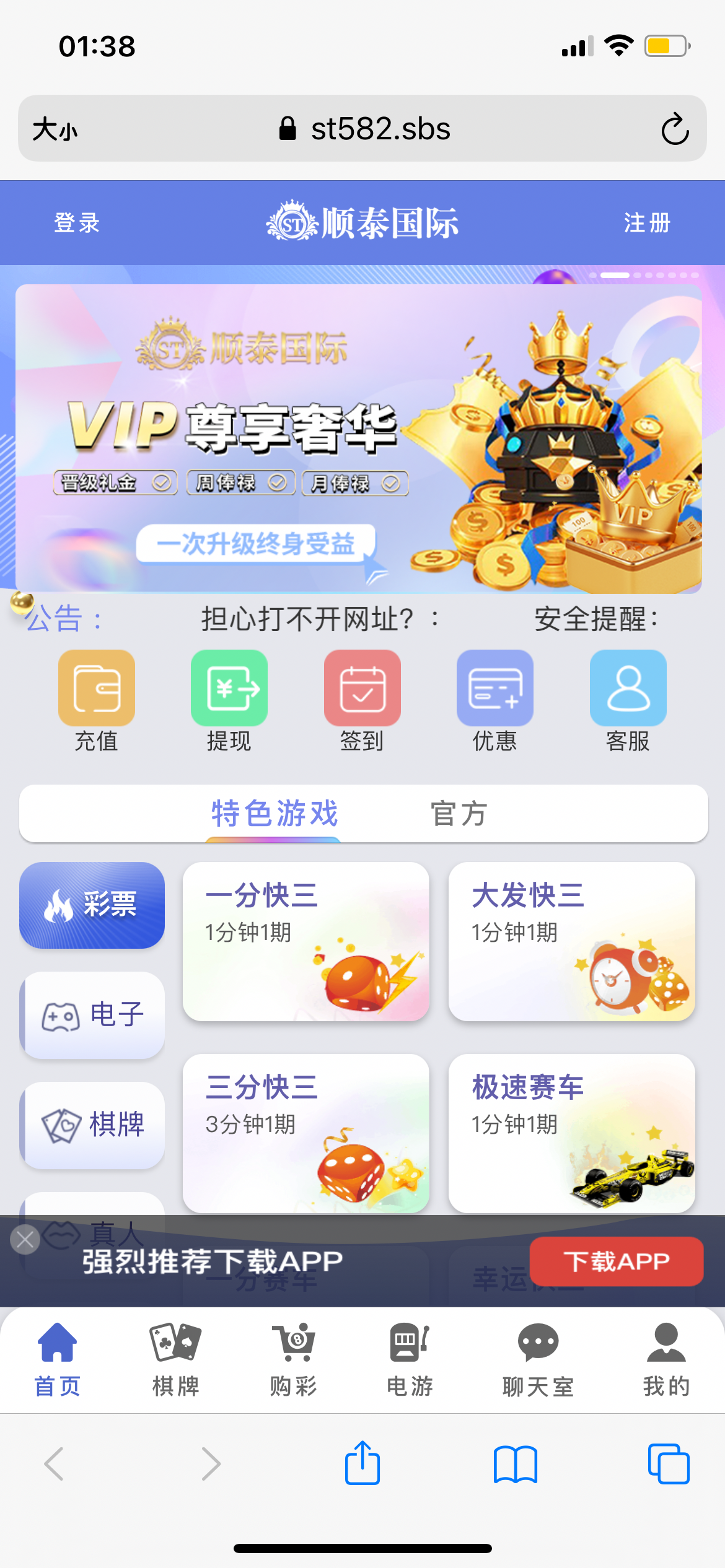Open the 一分快三 game card
Screen dimensions: 725x1568
point(305,941)
